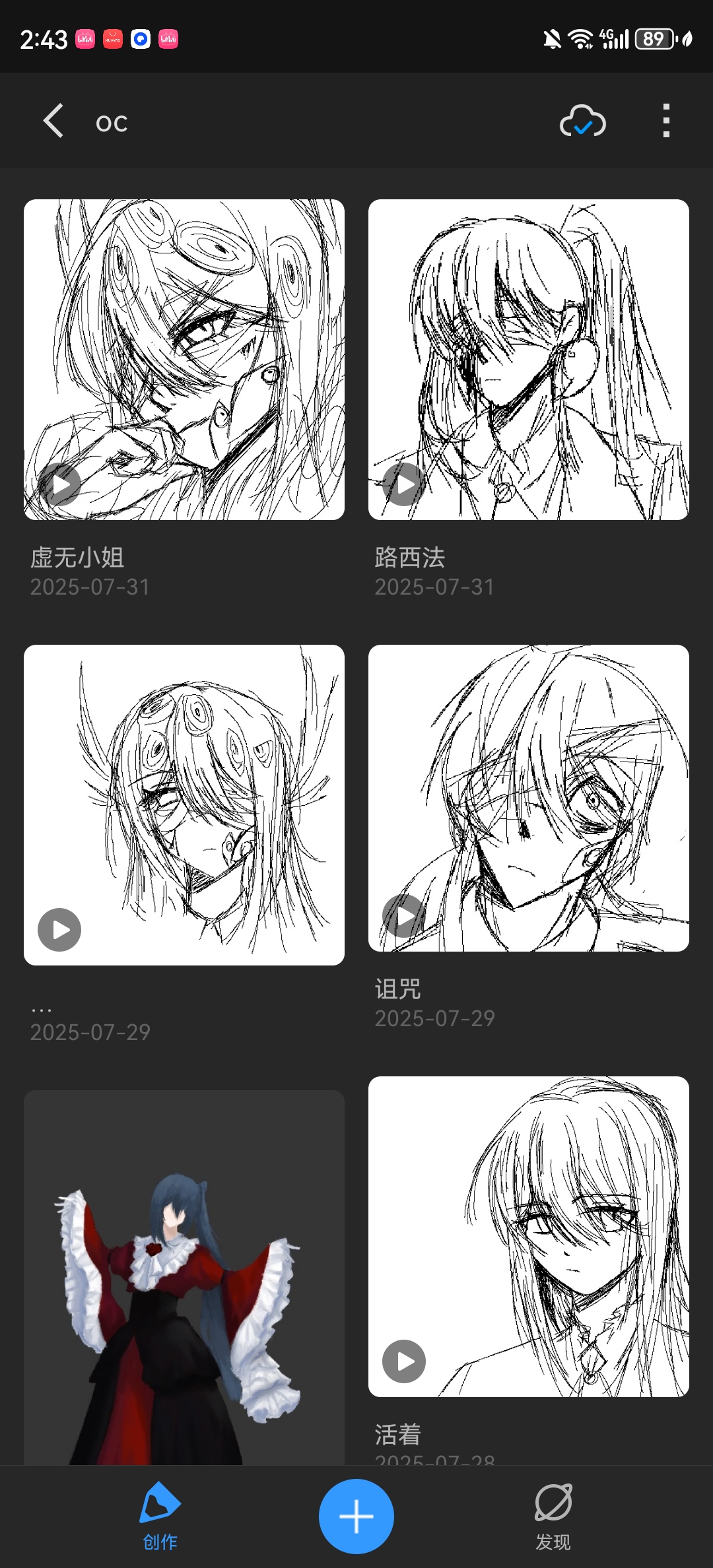713x1568 pixels.
Task: Play replay of the untitled 2025-07-29 sketch
Action: (59, 930)
